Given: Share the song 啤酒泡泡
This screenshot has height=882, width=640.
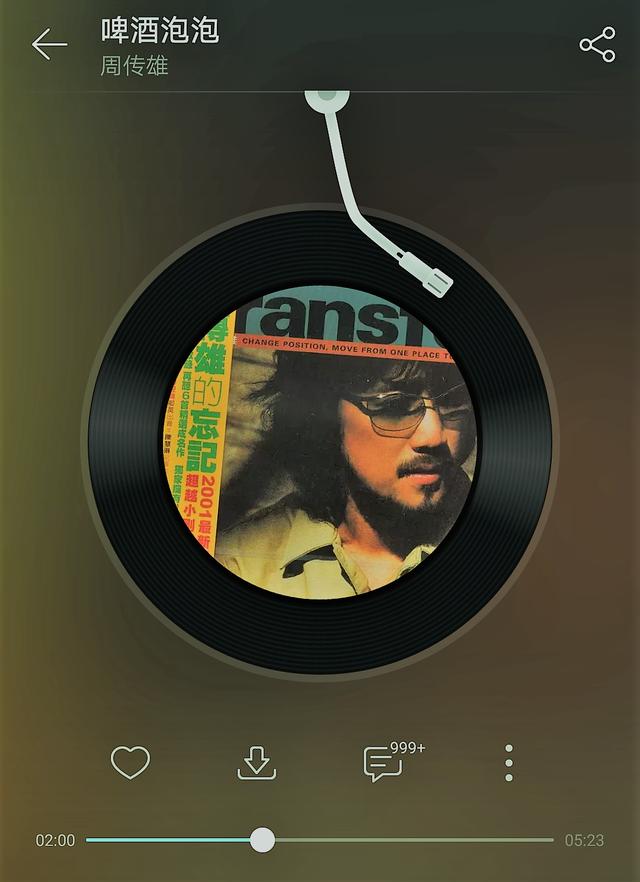Looking at the screenshot, I should pos(597,45).
